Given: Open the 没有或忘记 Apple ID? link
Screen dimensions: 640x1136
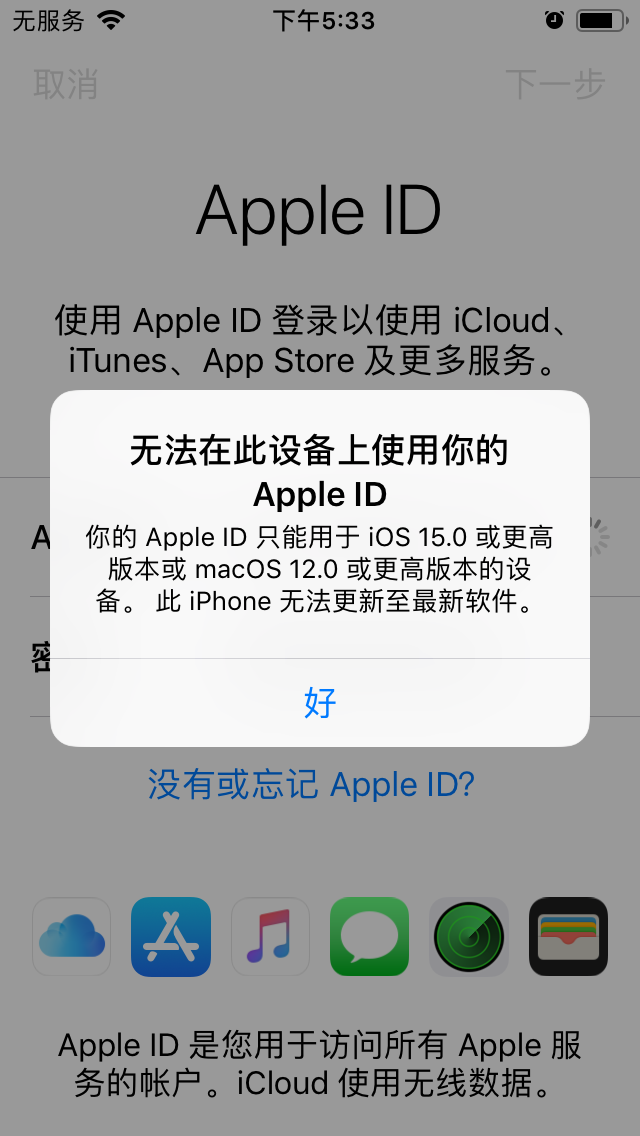Looking at the screenshot, I should click(311, 784).
